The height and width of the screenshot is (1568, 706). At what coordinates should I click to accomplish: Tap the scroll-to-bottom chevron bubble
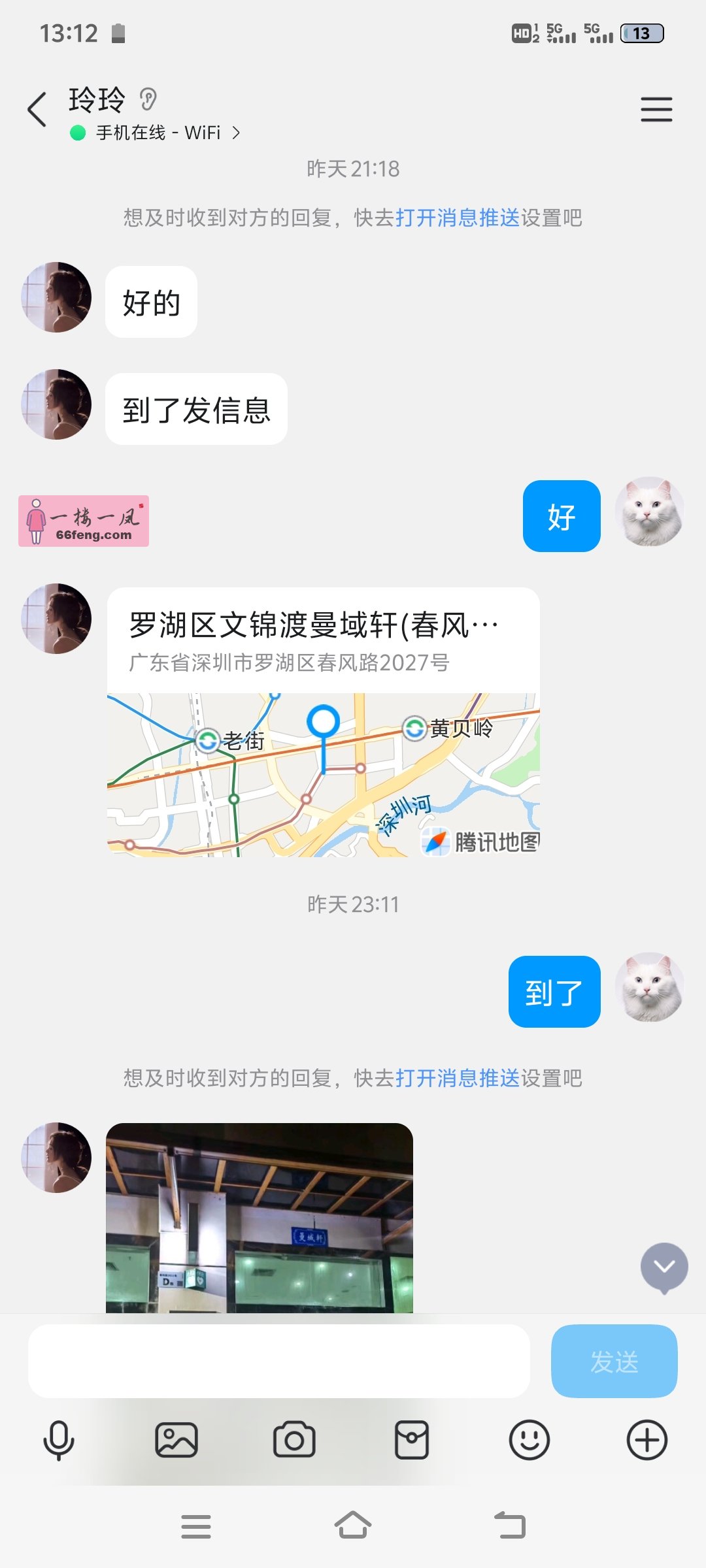pos(664,1266)
